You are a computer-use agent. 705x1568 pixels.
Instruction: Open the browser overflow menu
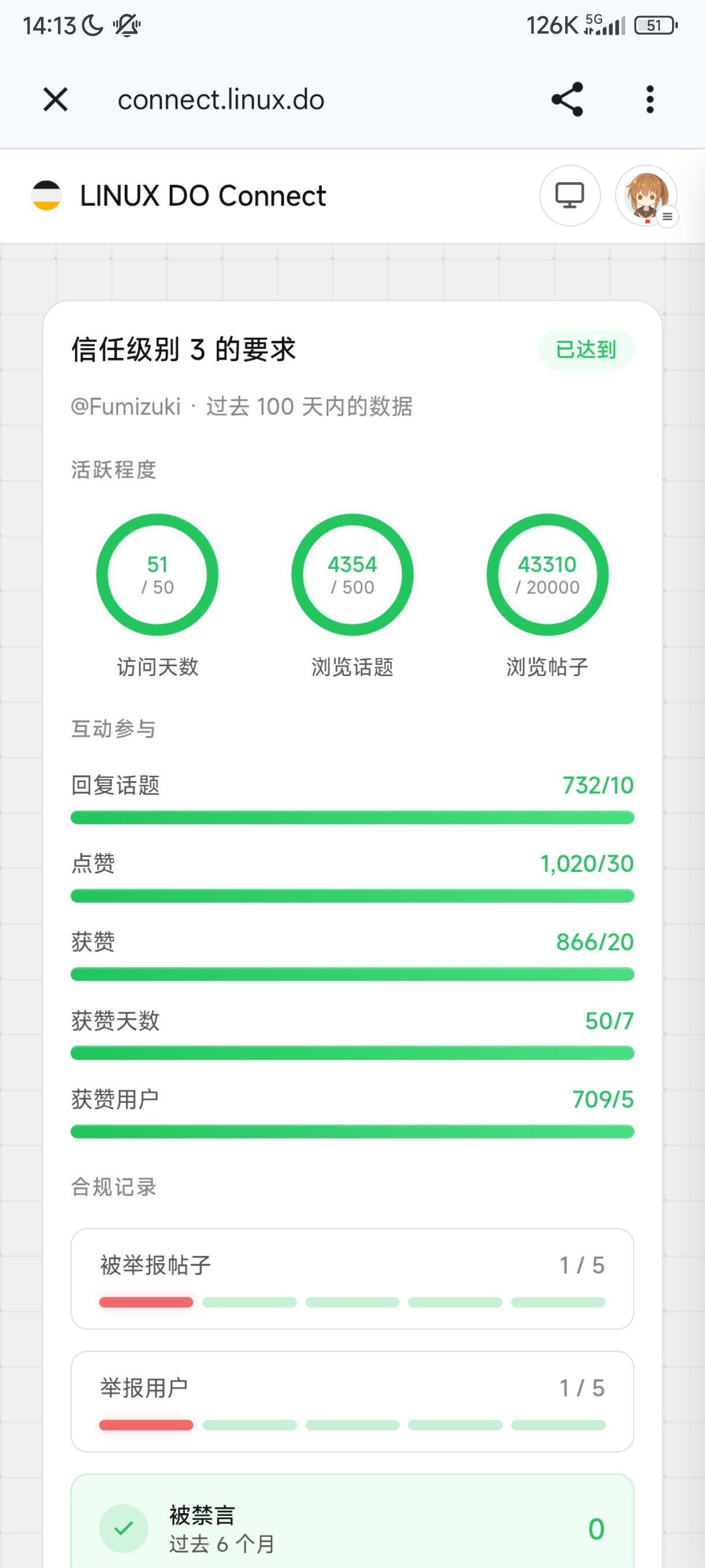pos(650,99)
